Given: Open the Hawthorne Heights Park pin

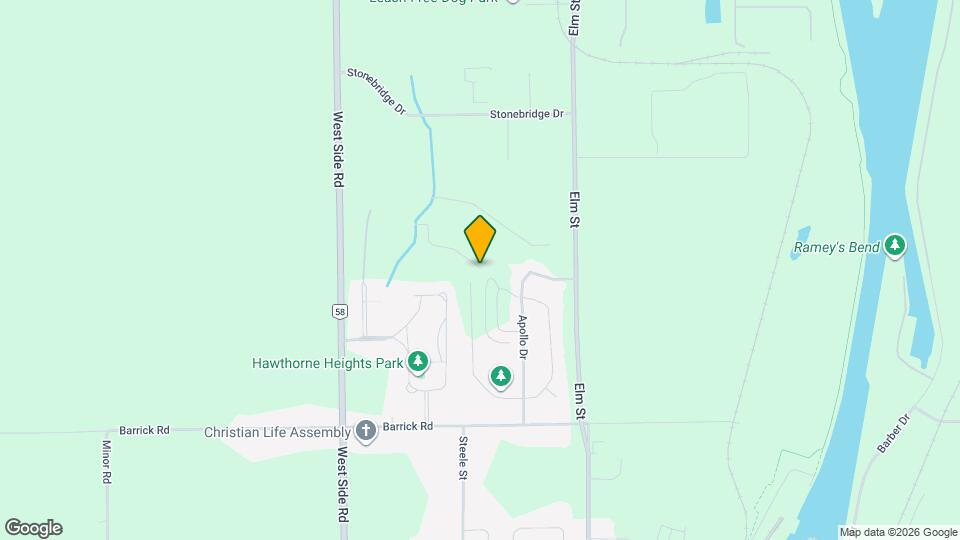Looking at the screenshot, I should pyautogui.click(x=418, y=362).
